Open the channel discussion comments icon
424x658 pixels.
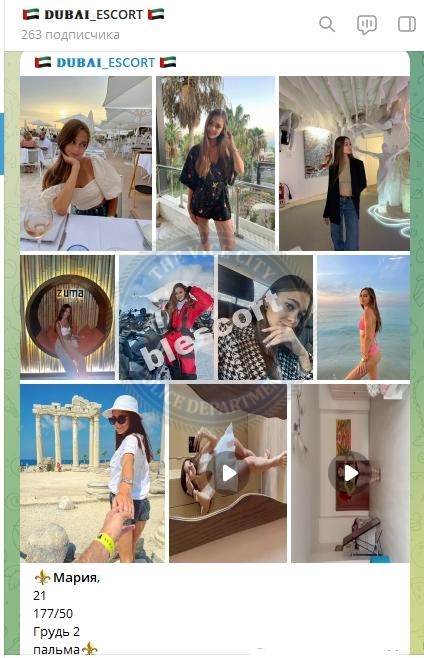[366, 25]
